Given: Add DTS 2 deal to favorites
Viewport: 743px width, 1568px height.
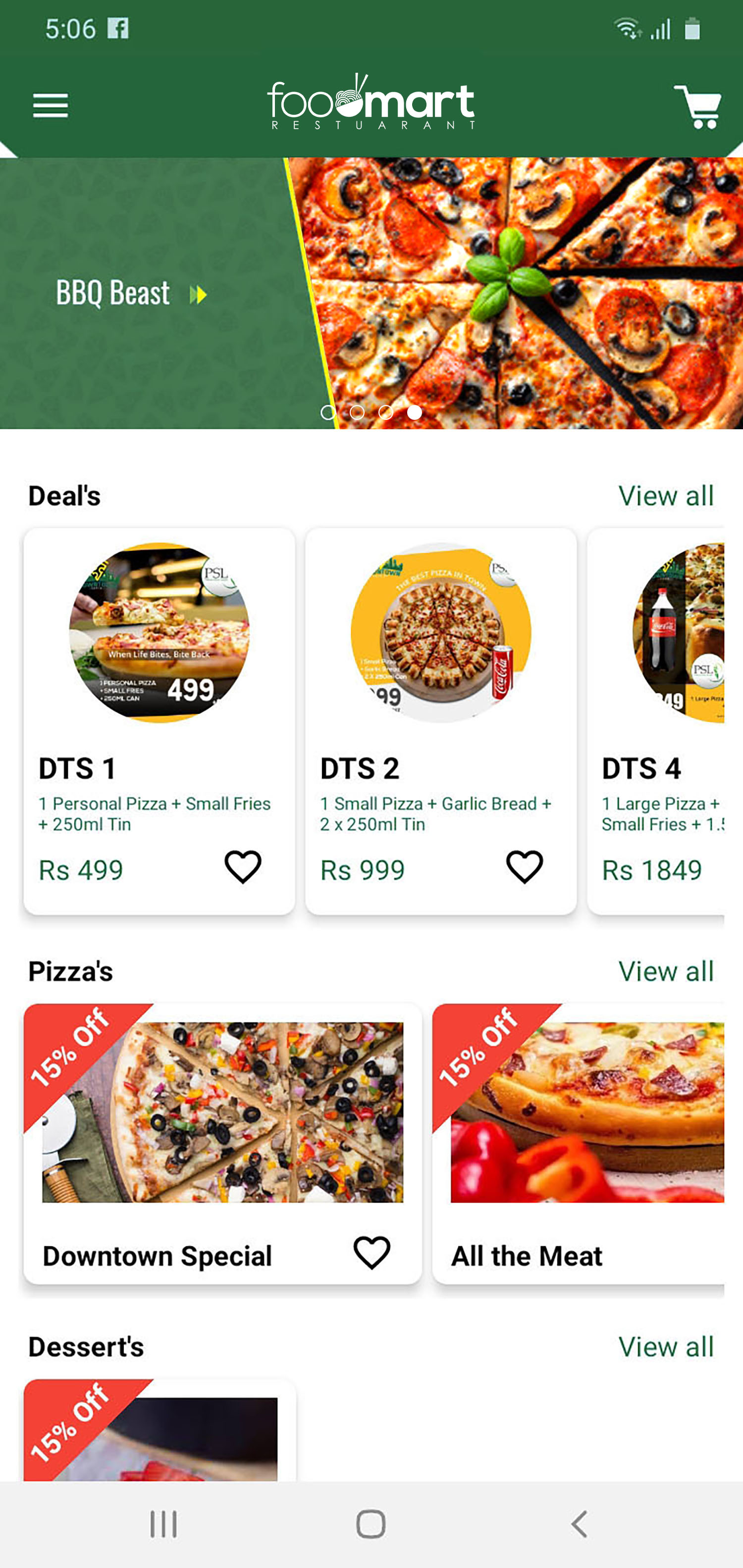Looking at the screenshot, I should [x=525, y=867].
